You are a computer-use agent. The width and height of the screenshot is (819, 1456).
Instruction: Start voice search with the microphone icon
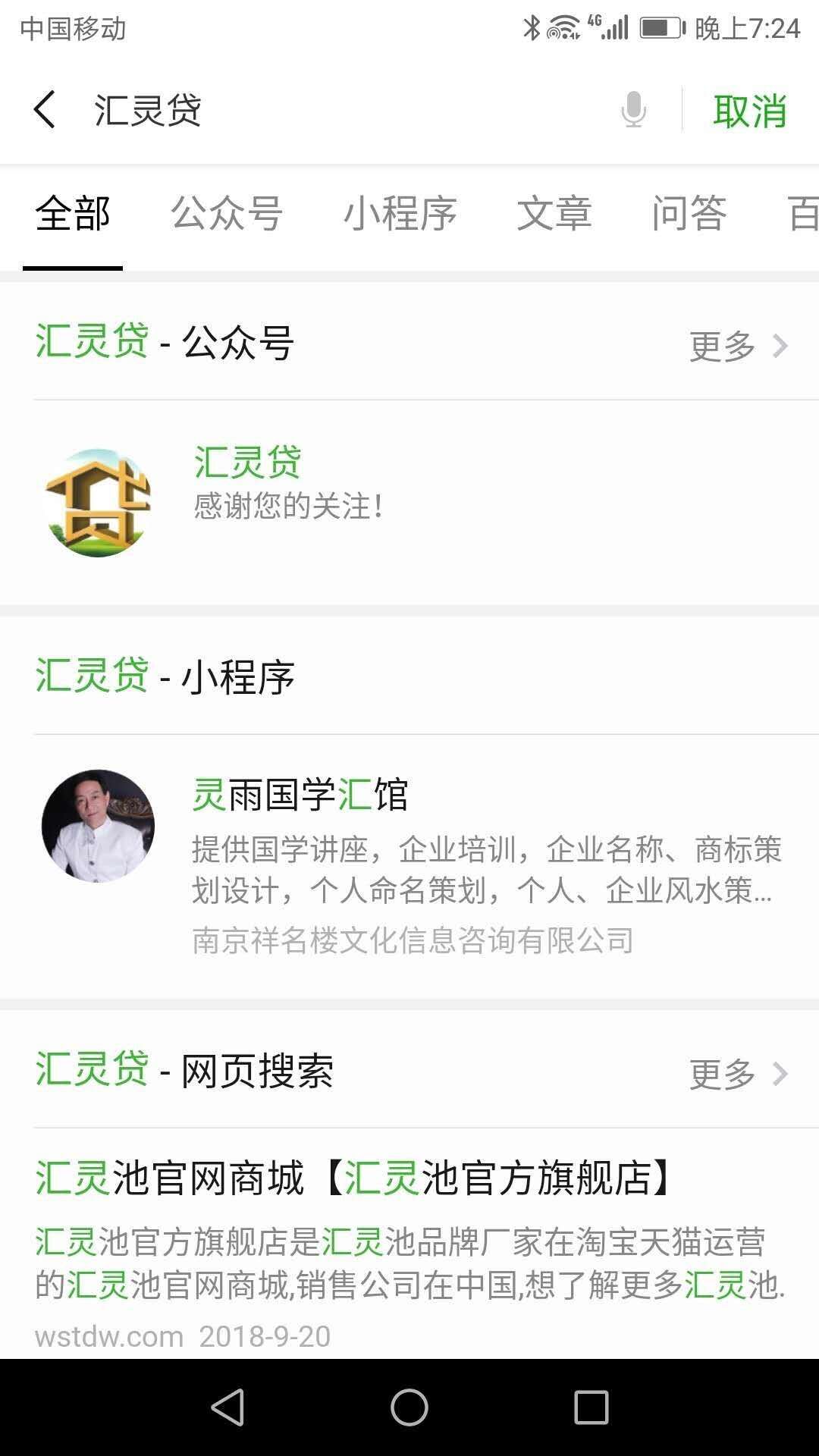(x=634, y=110)
